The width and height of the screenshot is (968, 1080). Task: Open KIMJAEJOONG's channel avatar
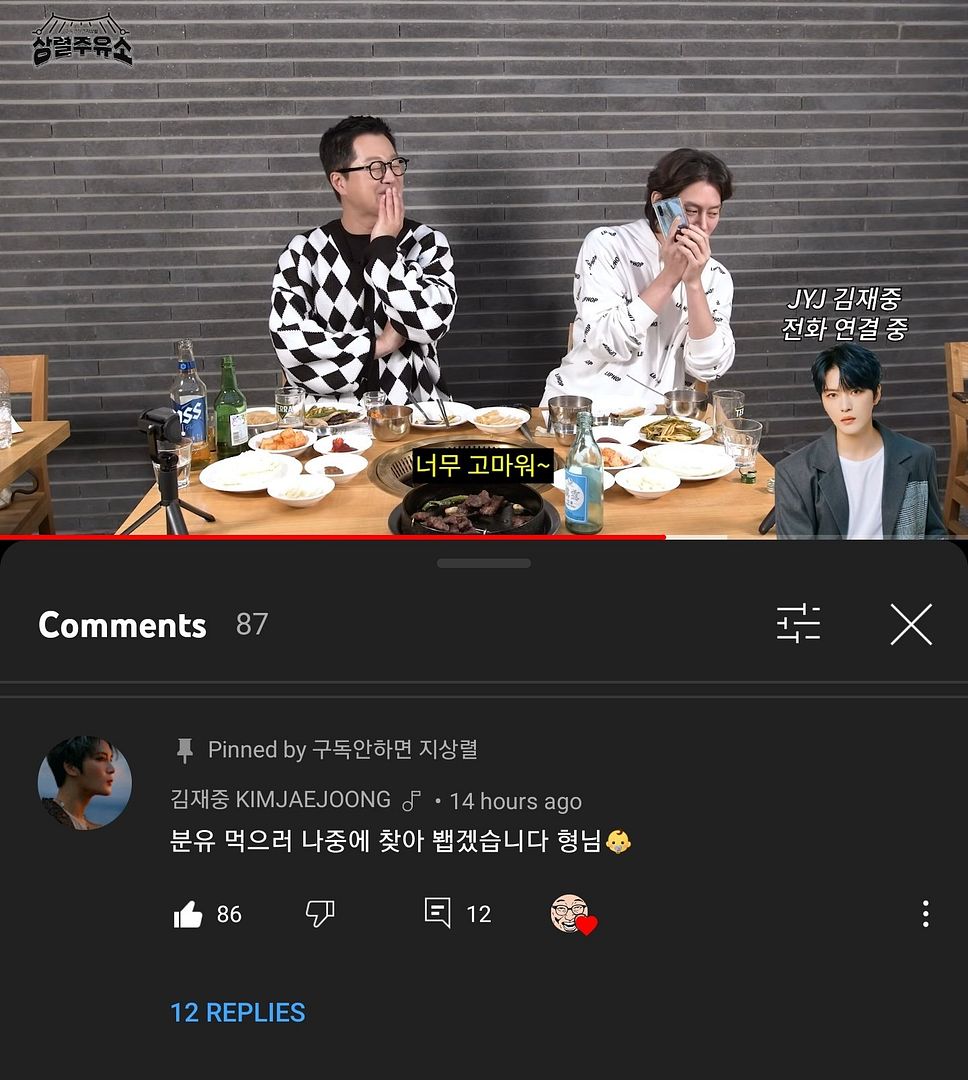coord(85,783)
